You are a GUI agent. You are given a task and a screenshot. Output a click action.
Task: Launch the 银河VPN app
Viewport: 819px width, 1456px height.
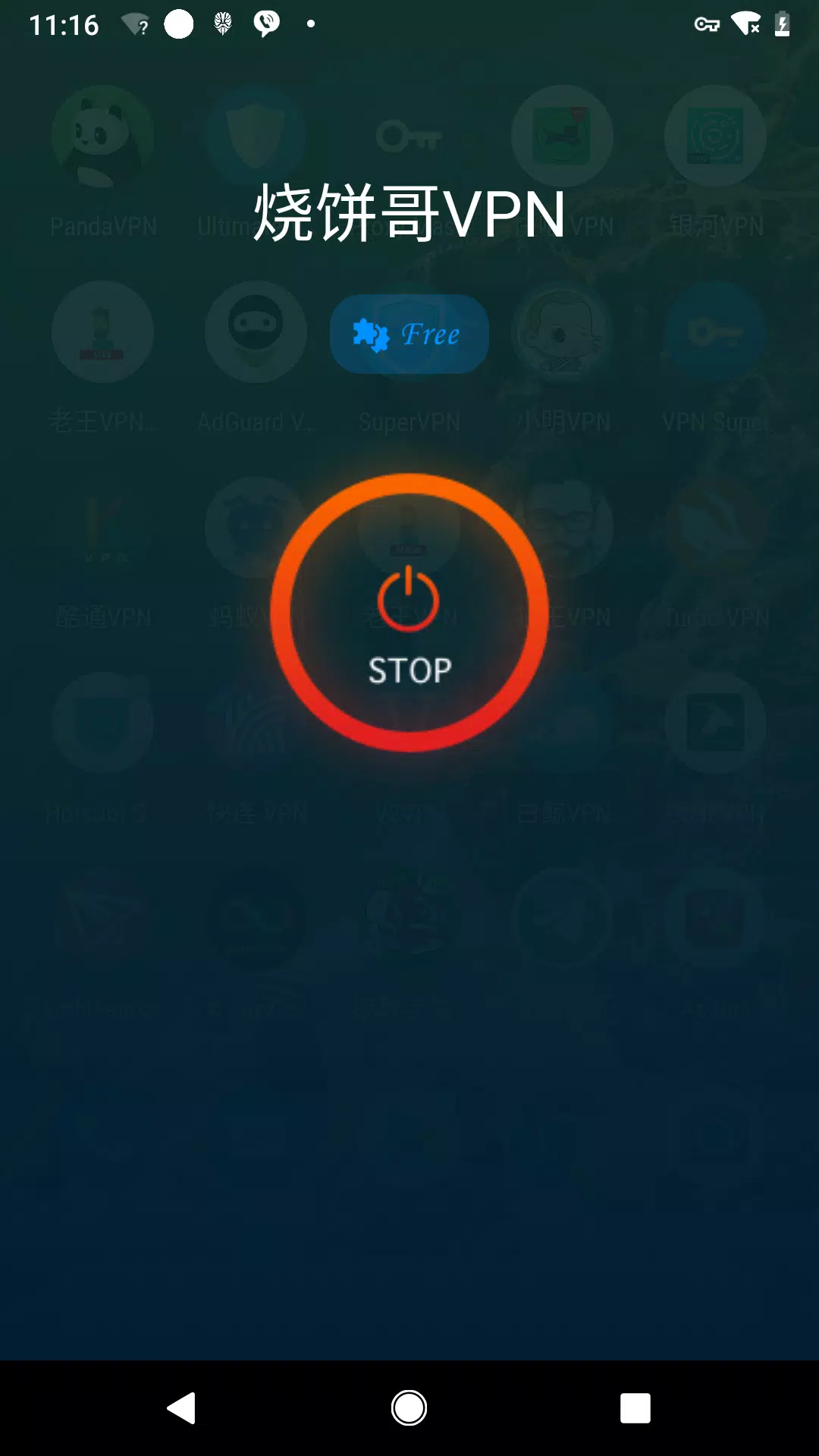(x=715, y=136)
